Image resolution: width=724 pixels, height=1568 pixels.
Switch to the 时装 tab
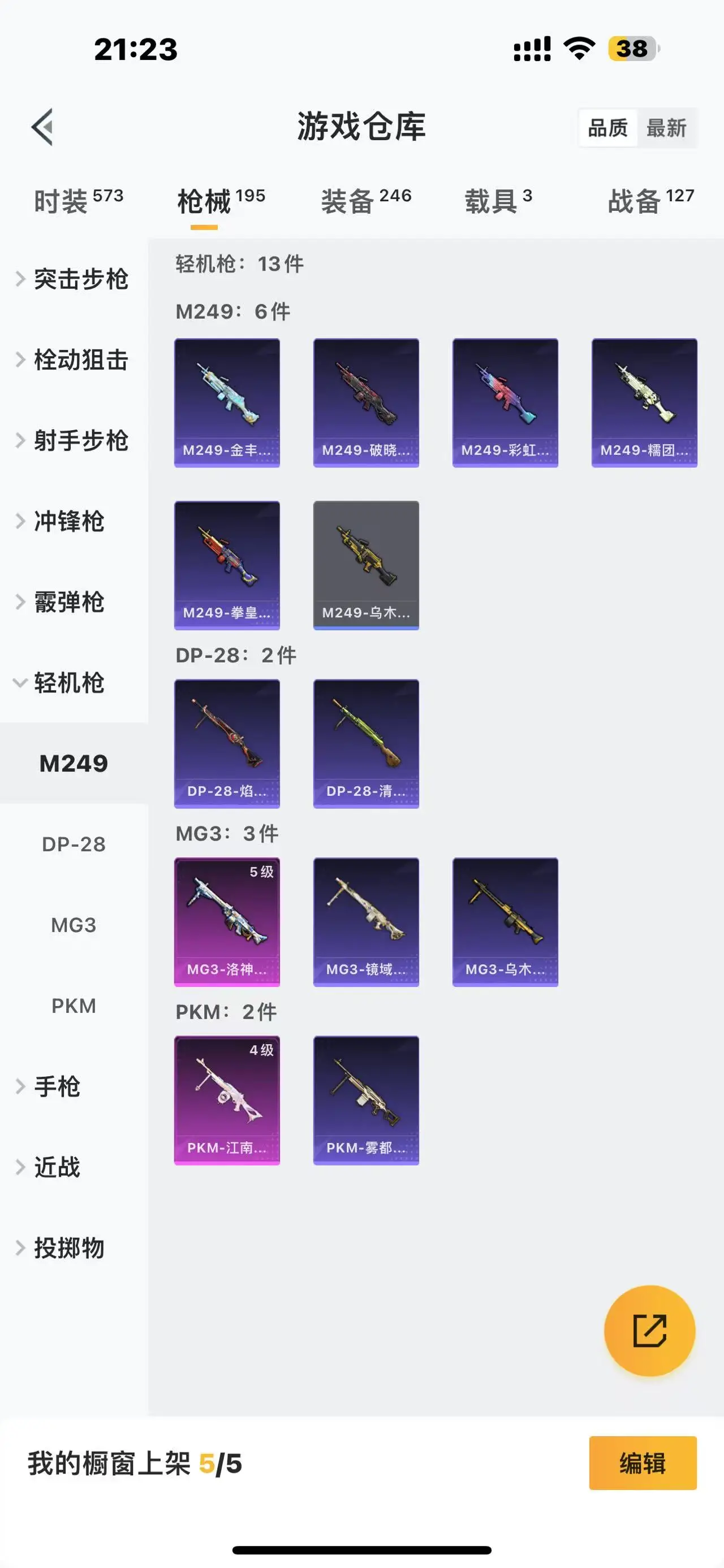coord(78,201)
